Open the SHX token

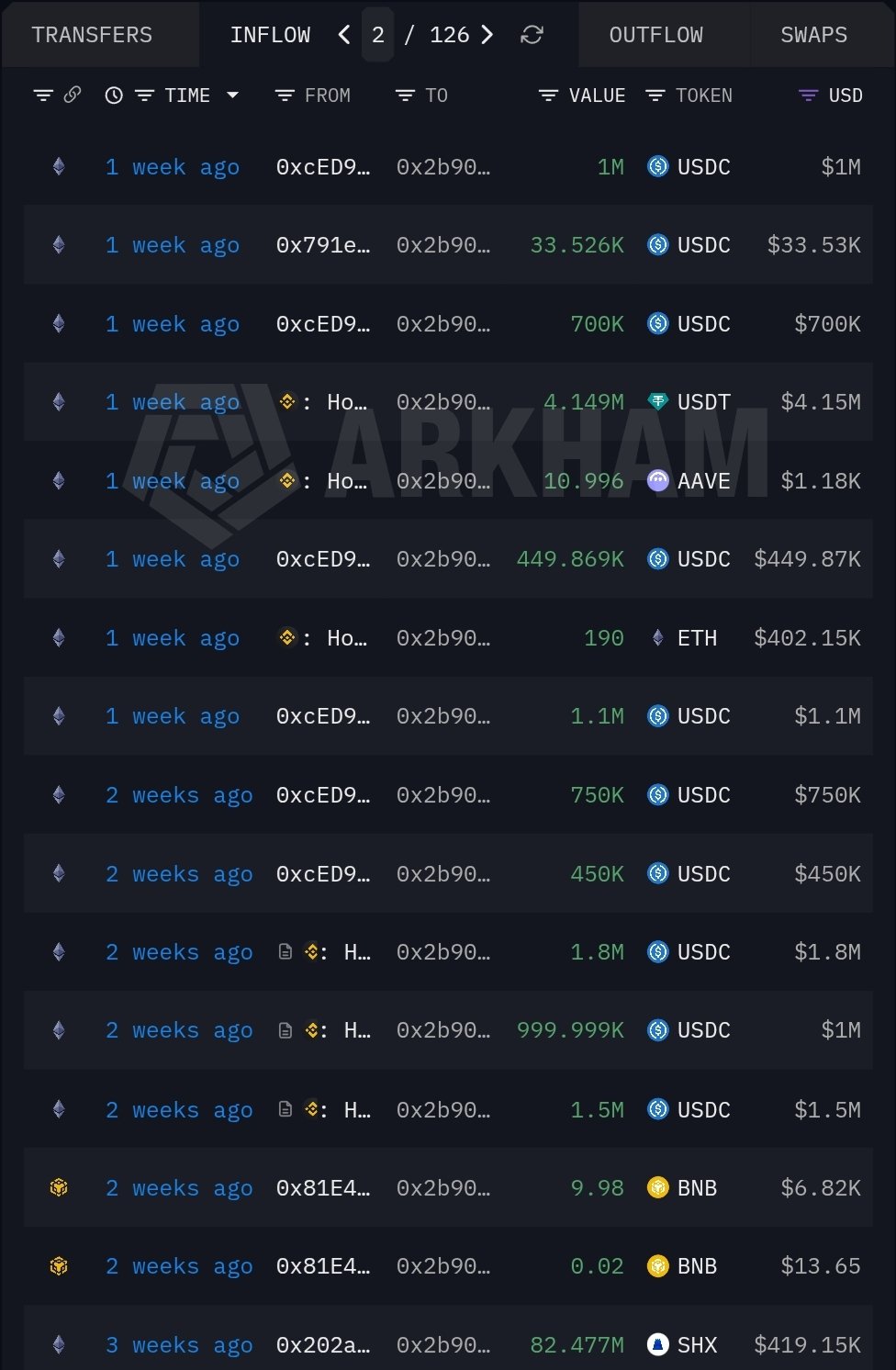pos(696,1345)
